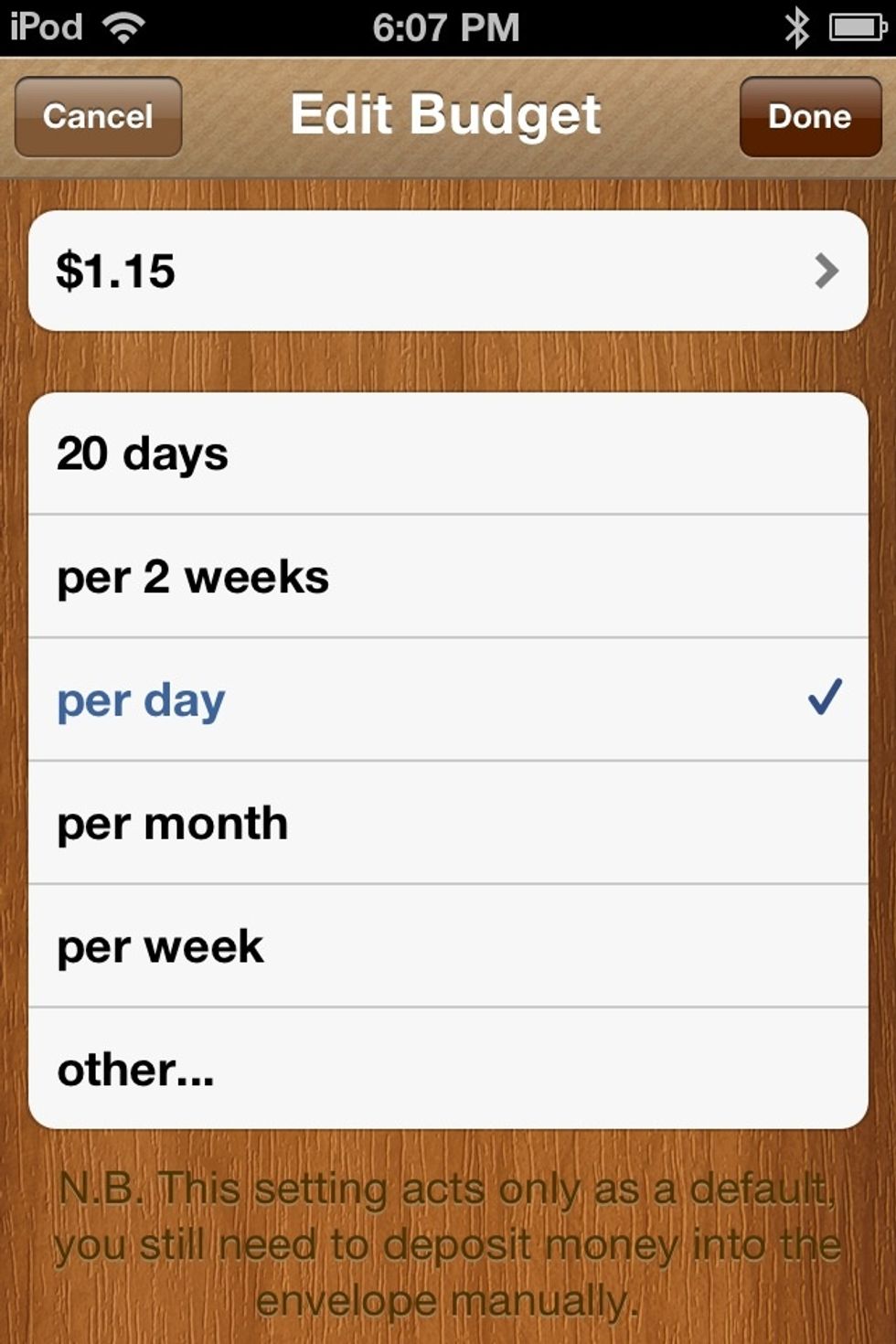Select the 20 days period
The width and height of the screenshot is (896, 1344).
[448, 454]
